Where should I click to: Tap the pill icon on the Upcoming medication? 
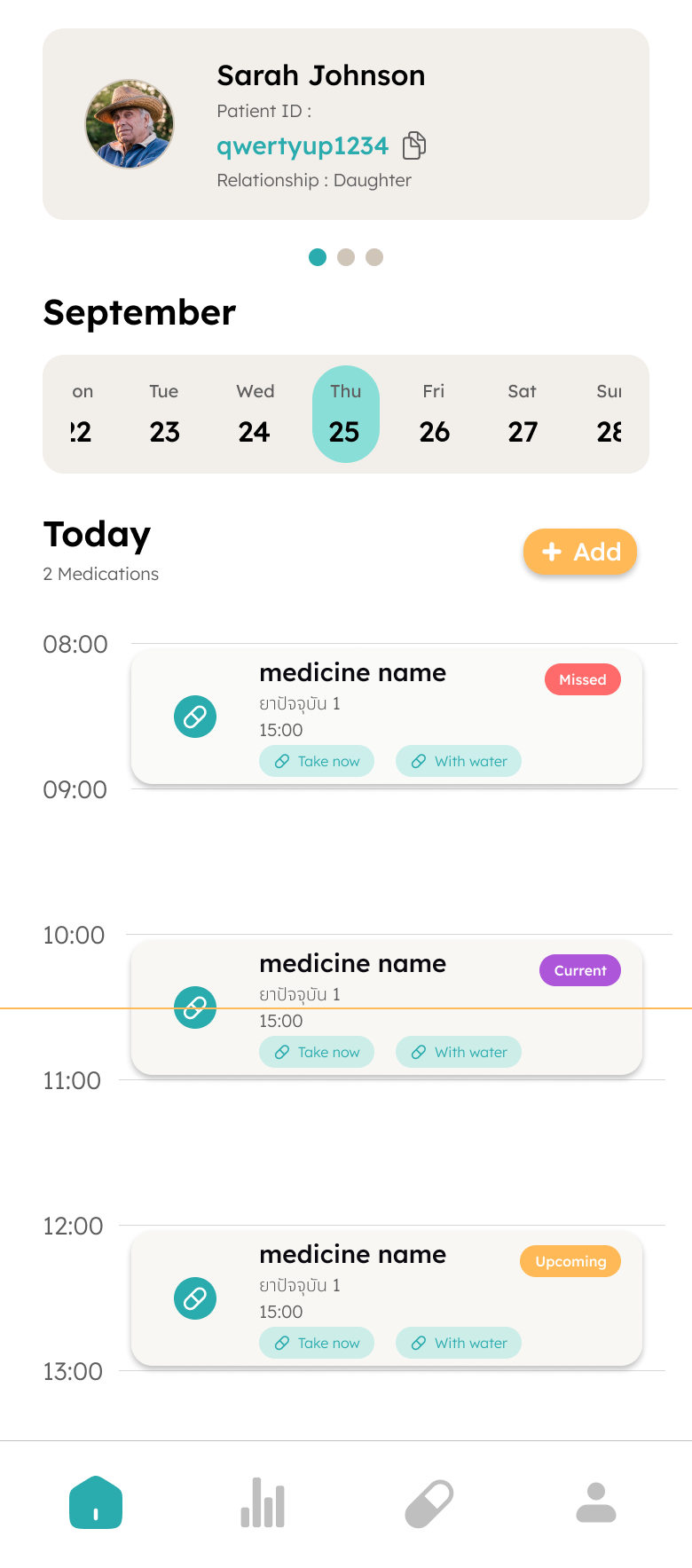195,1298
